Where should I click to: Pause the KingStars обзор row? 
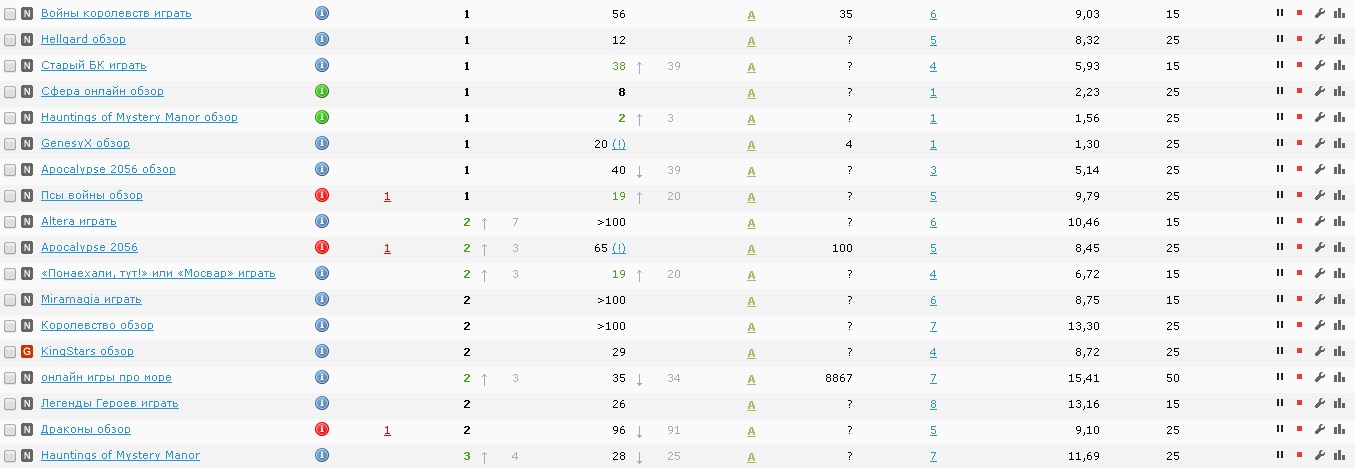(1279, 351)
